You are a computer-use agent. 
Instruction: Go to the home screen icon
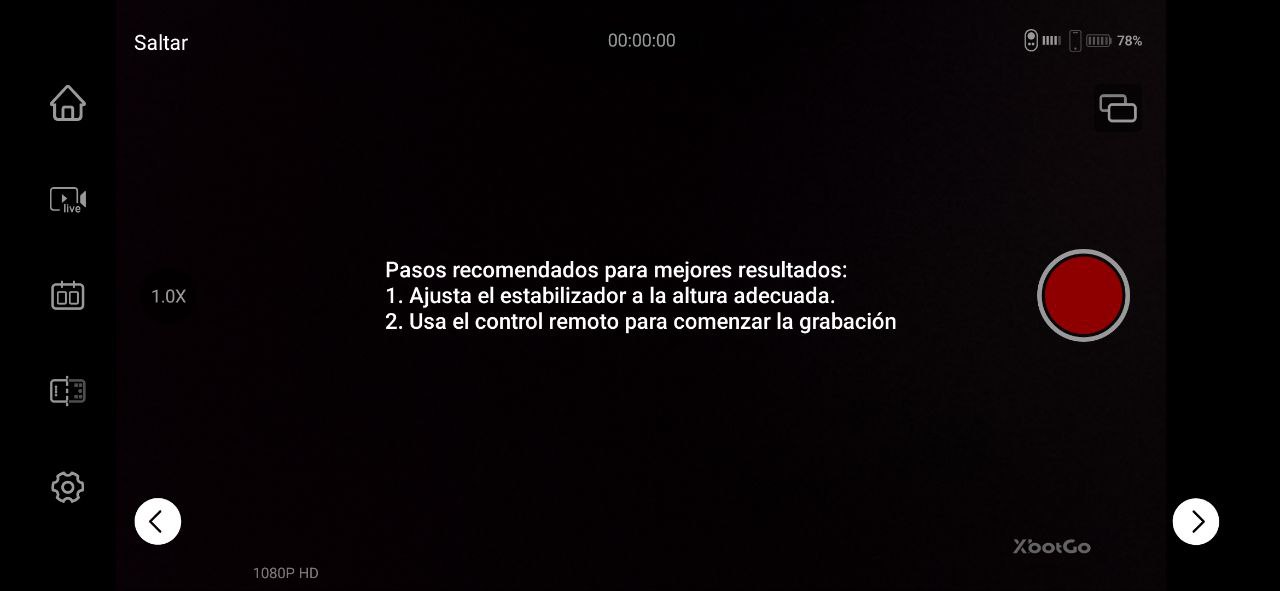click(x=68, y=103)
